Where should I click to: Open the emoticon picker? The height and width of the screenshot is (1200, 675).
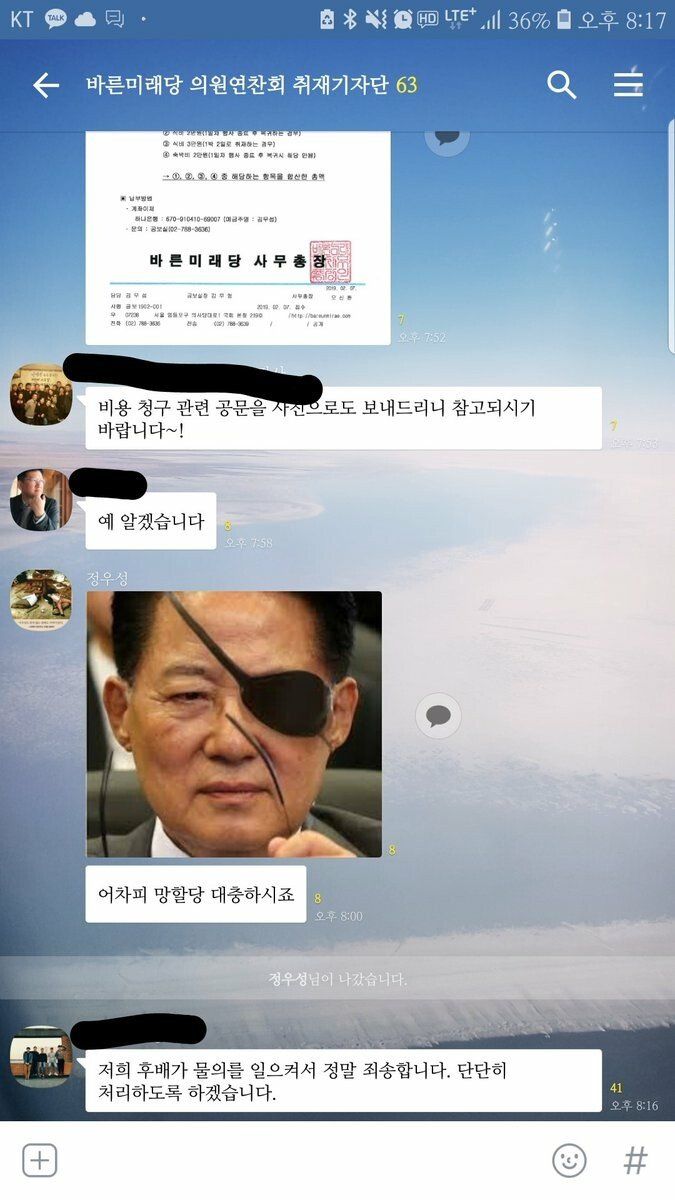tap(569, 1161)
